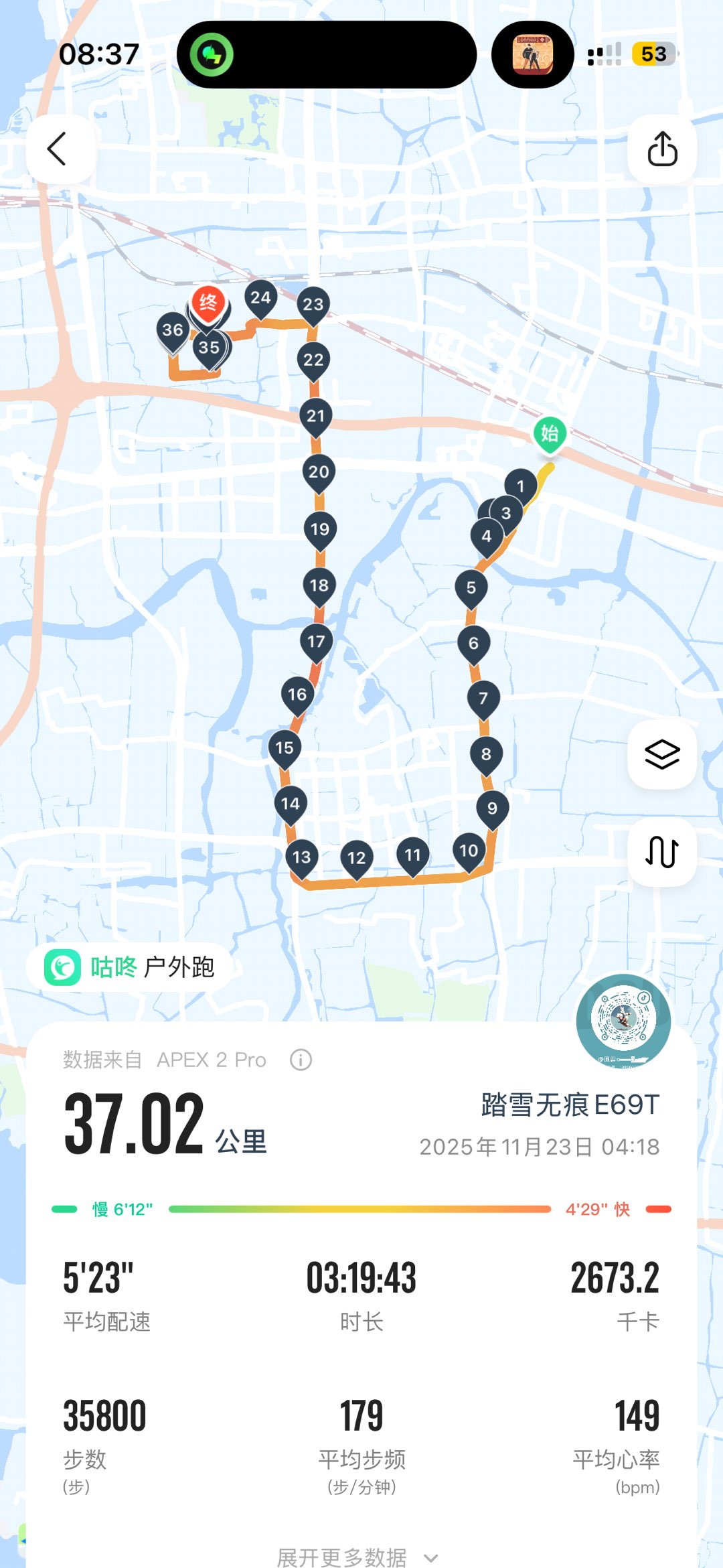Open the round avatar above the stats card
The image size is (723, 1568).
point(623,1020)
